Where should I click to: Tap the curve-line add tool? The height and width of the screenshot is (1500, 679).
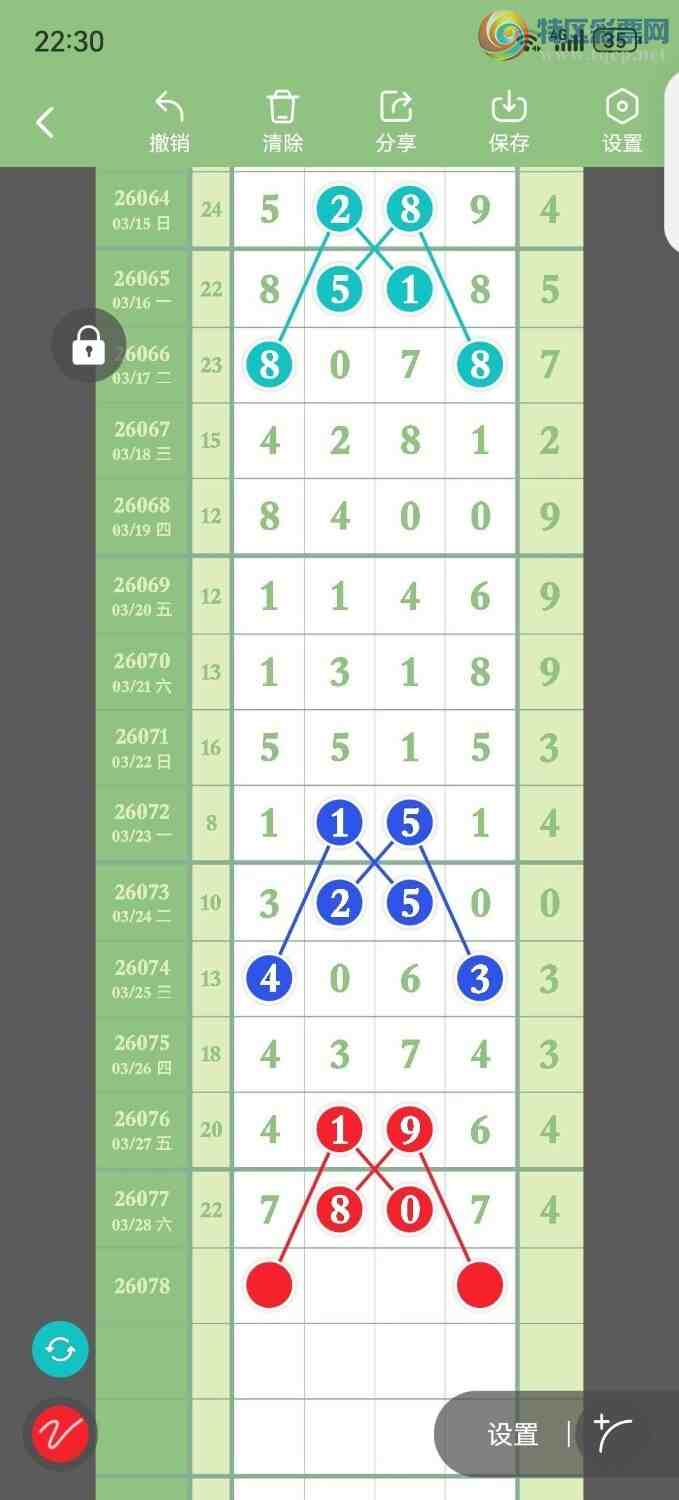[x=613, y=1433]
